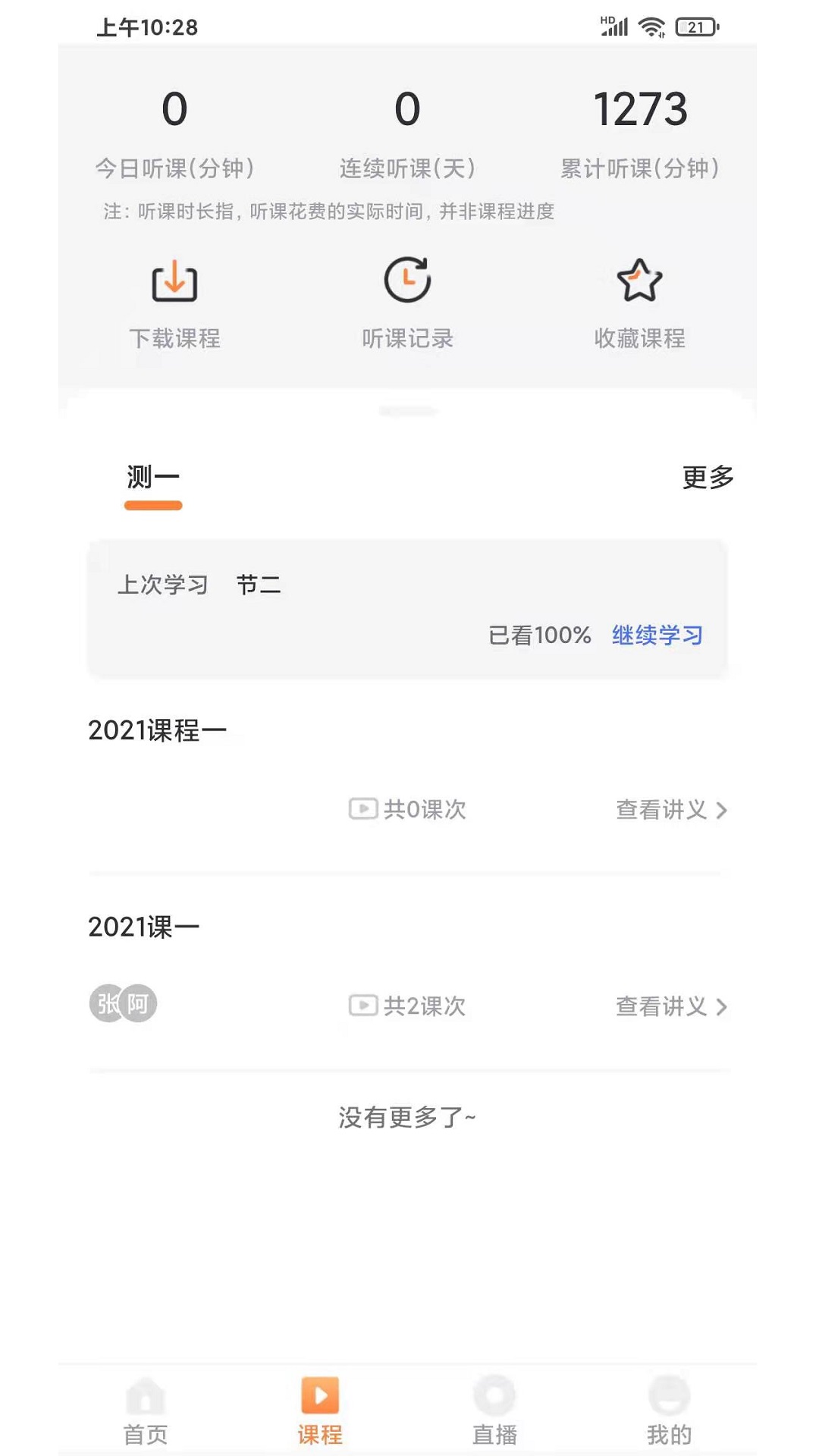Screen dimensions: 819x1456
Task: Tap the 张阿 teacher avatar
Action: pos(123,1003)
